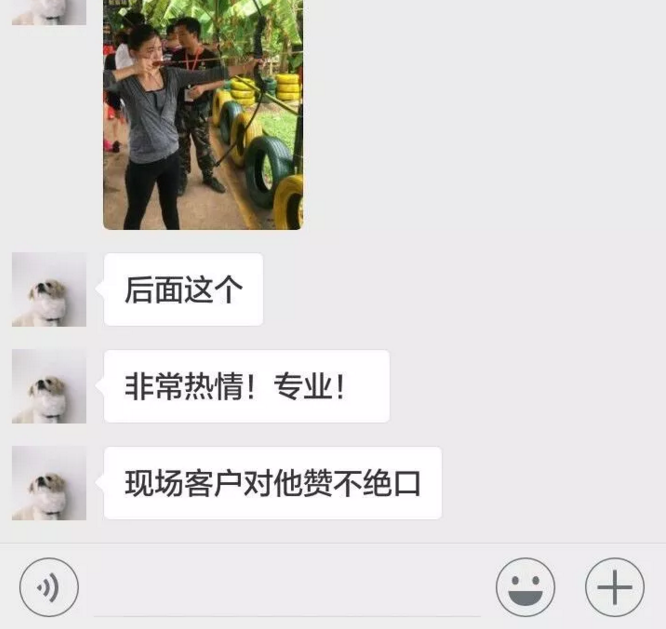Open the emoji picker
This screenshot has width=666, height=629.
[x=525, y=587]
